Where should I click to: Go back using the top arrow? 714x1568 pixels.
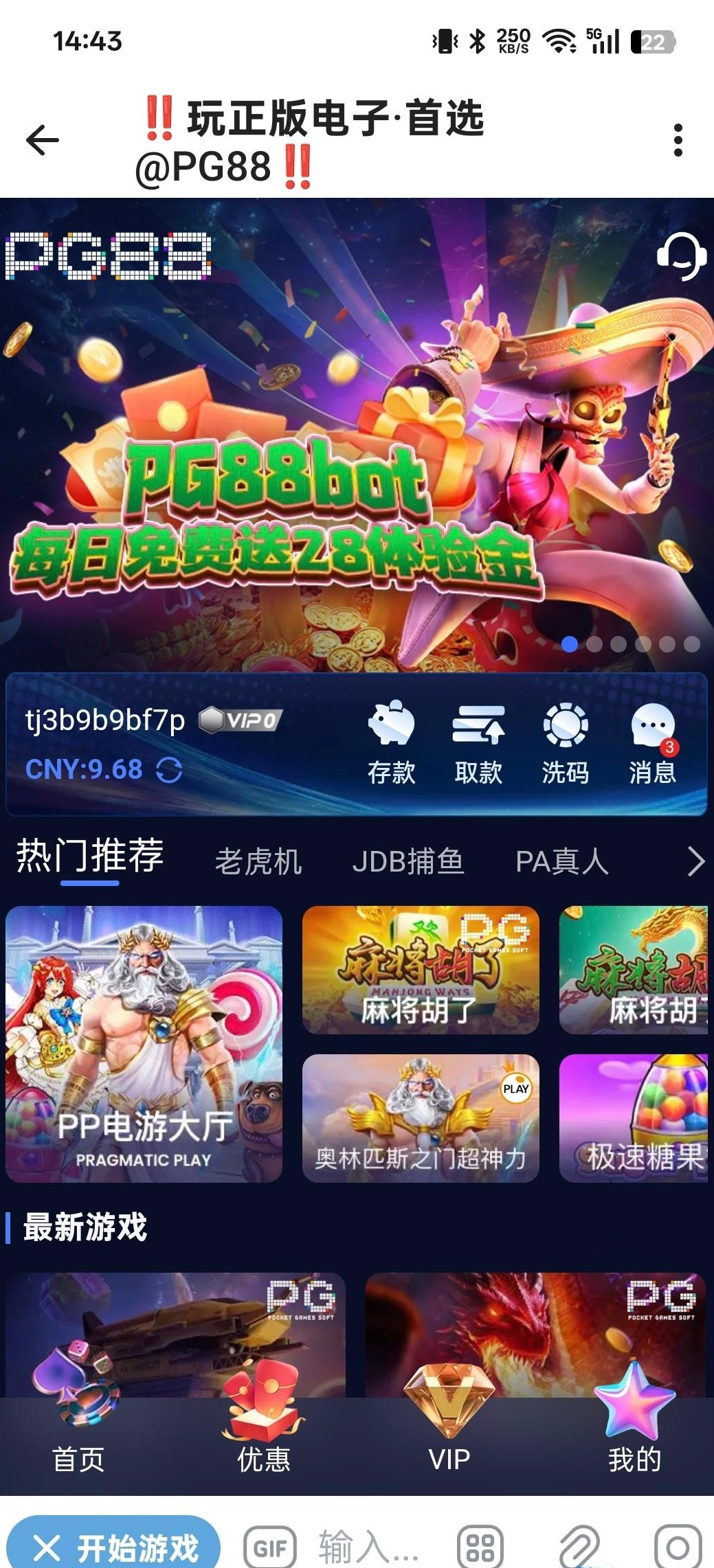pos(43,140)
